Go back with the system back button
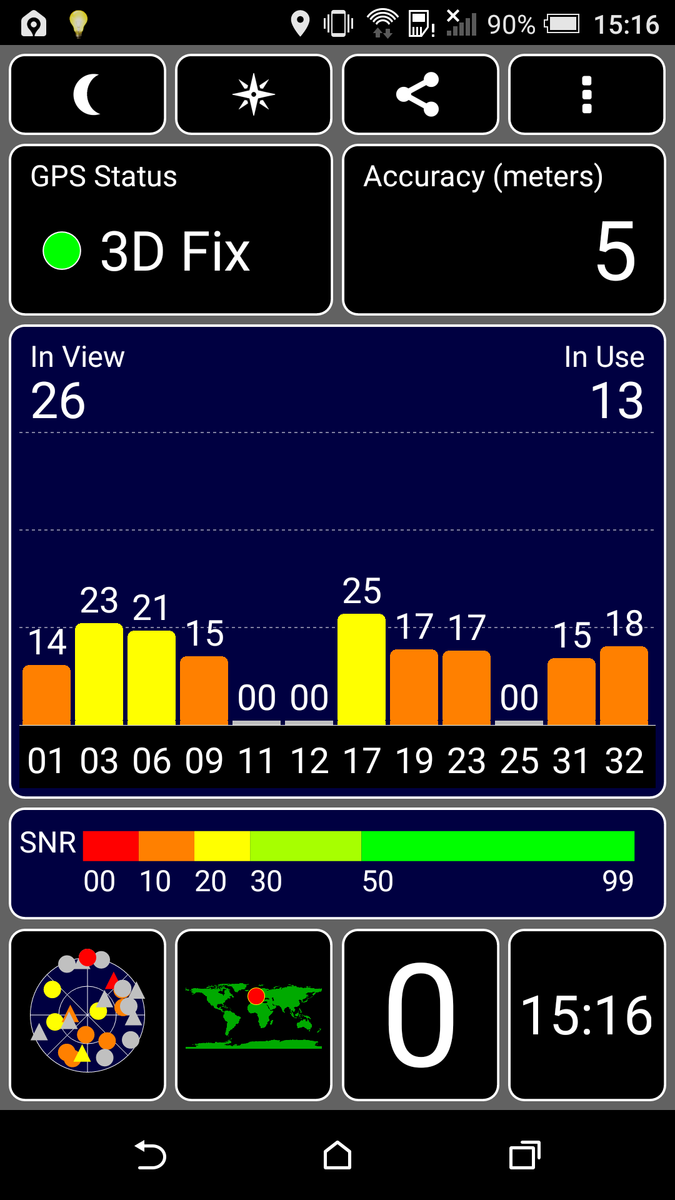The width and height of the screenshot is (675, 1200). coord(150,1156)
